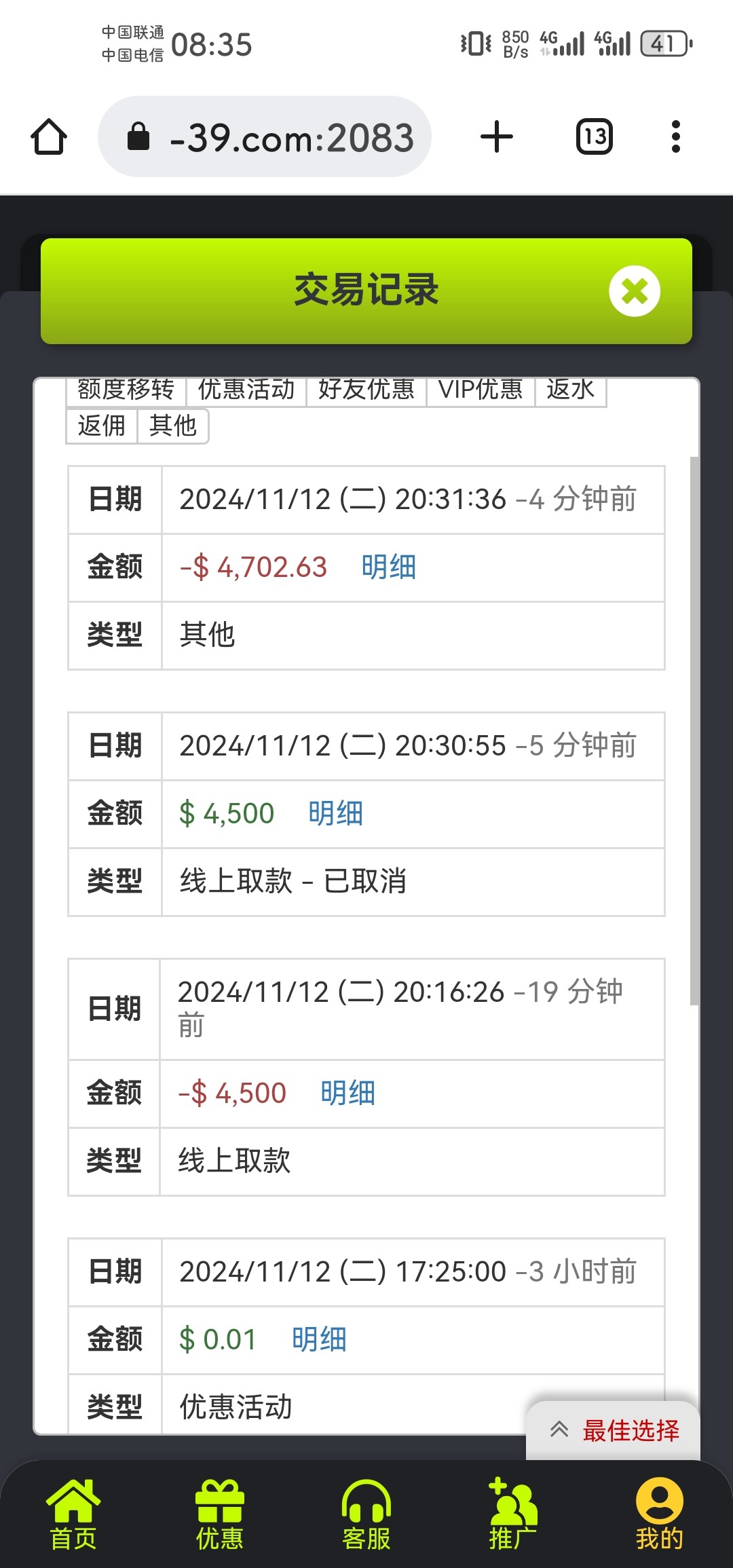Viewport: 733px width, 1568px height.
Task: Open the 我的 account tab
Action: coord(659,1515)
